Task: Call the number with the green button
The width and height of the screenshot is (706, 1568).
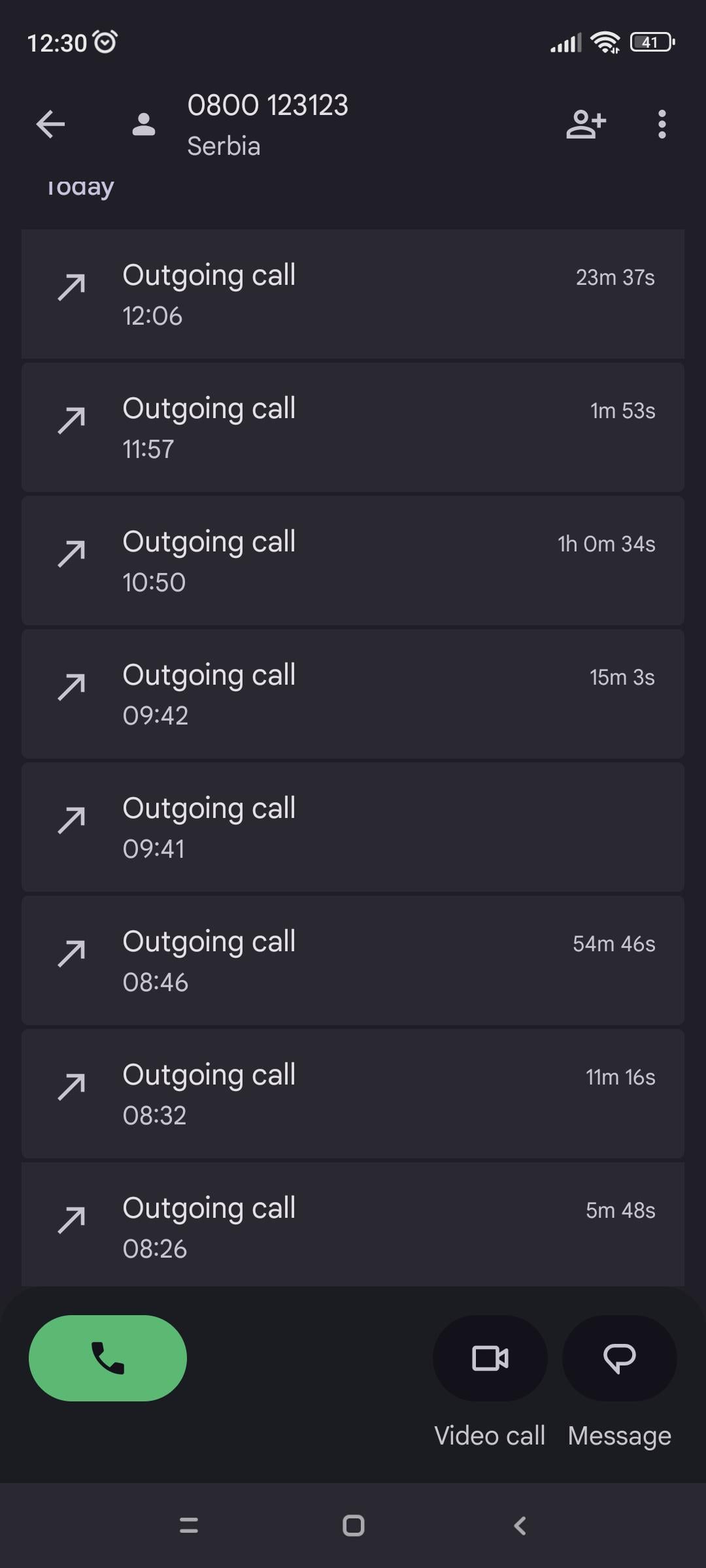Action: [108, 1358]
